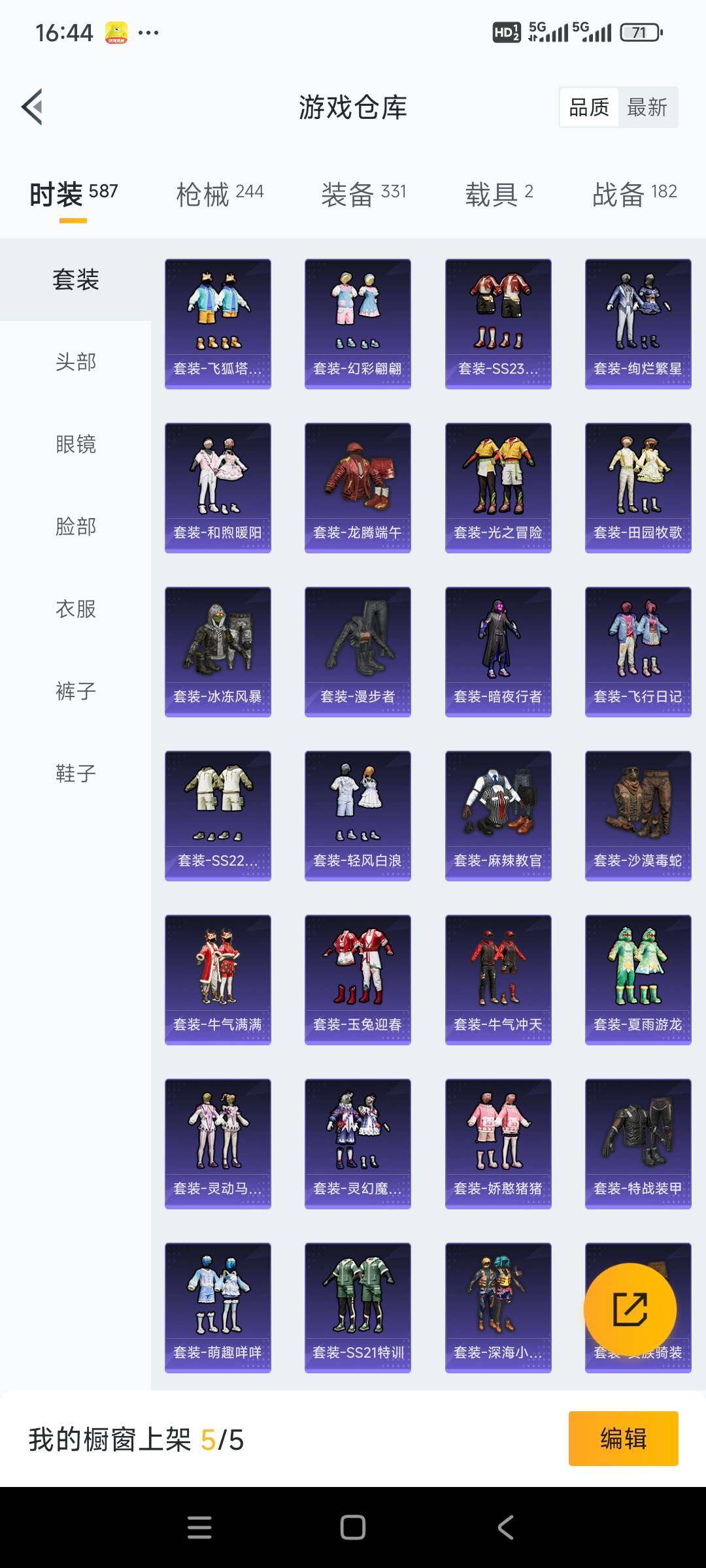Switch sorting to 最新

click(647, 108)
